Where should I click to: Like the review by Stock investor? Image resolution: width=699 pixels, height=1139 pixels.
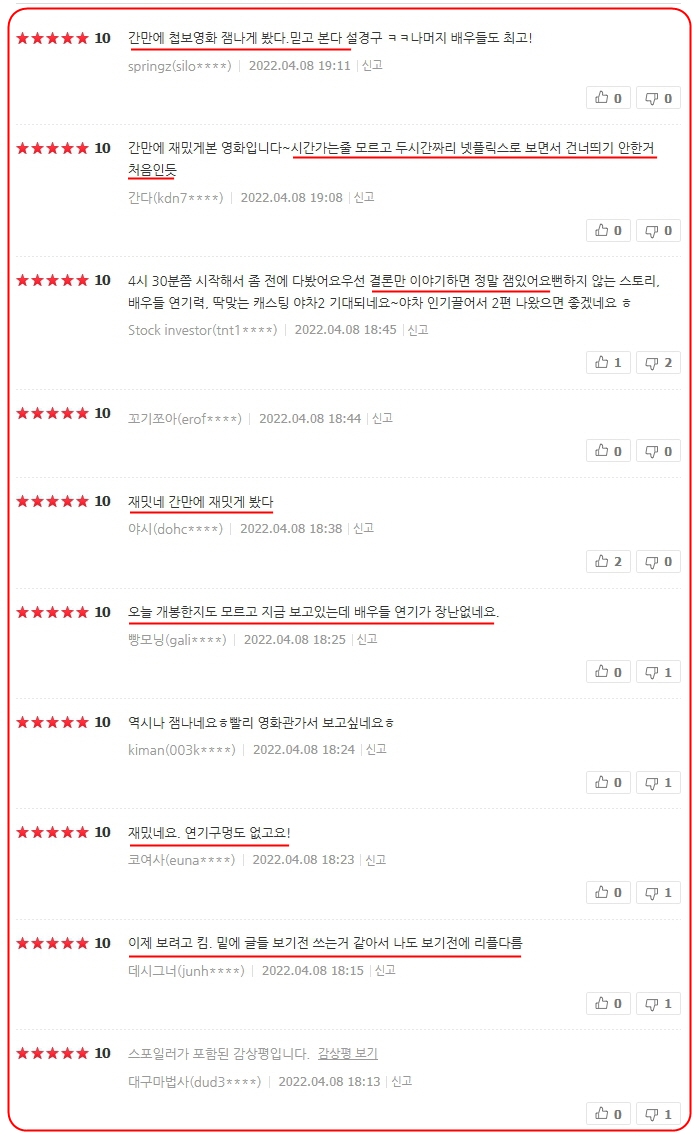tap(608, 363)
